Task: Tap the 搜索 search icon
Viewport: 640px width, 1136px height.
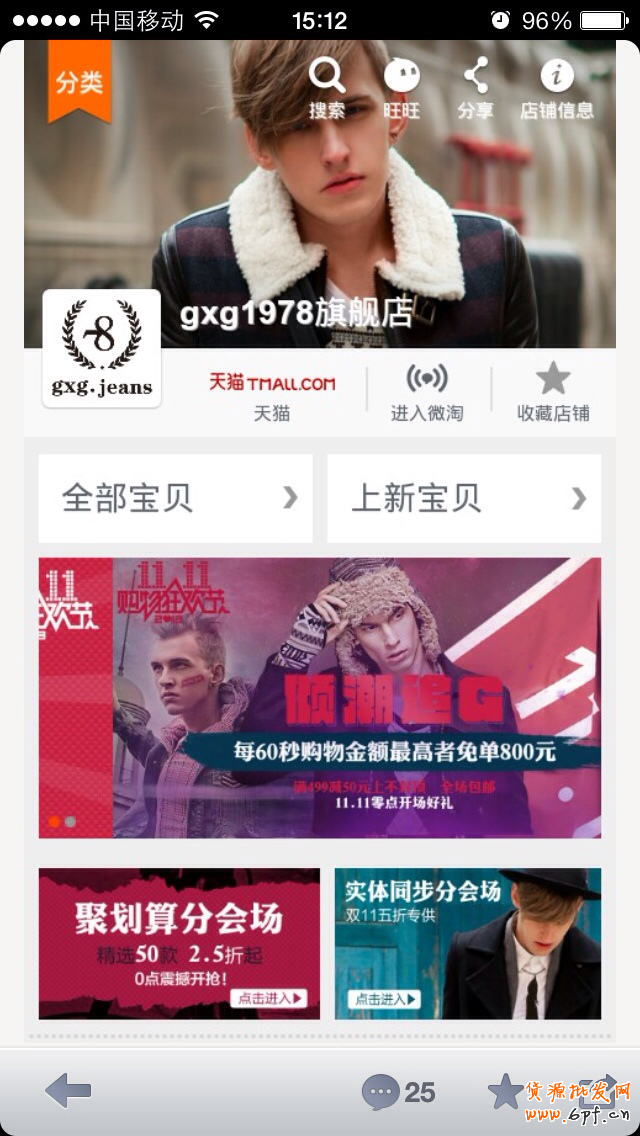Action: 327,87
